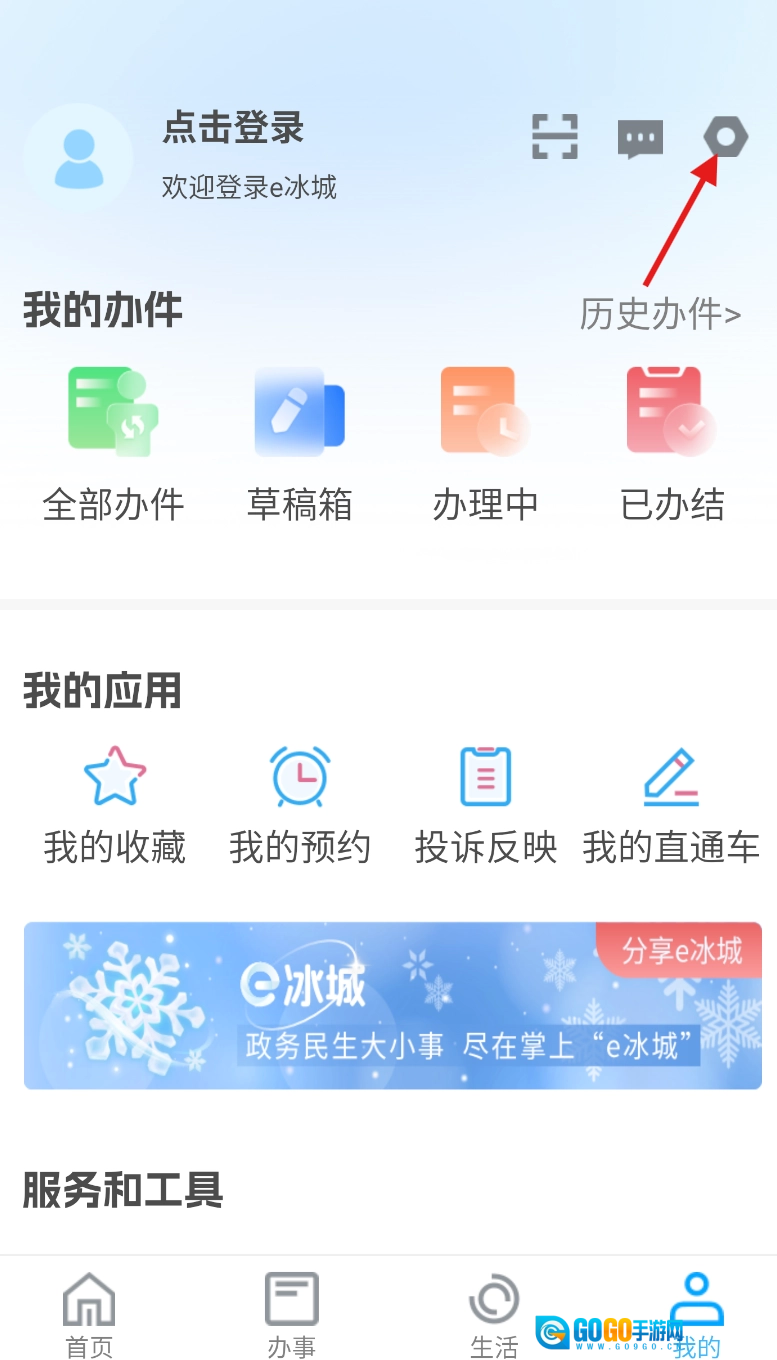Open 我的预约

pos(300,806)
